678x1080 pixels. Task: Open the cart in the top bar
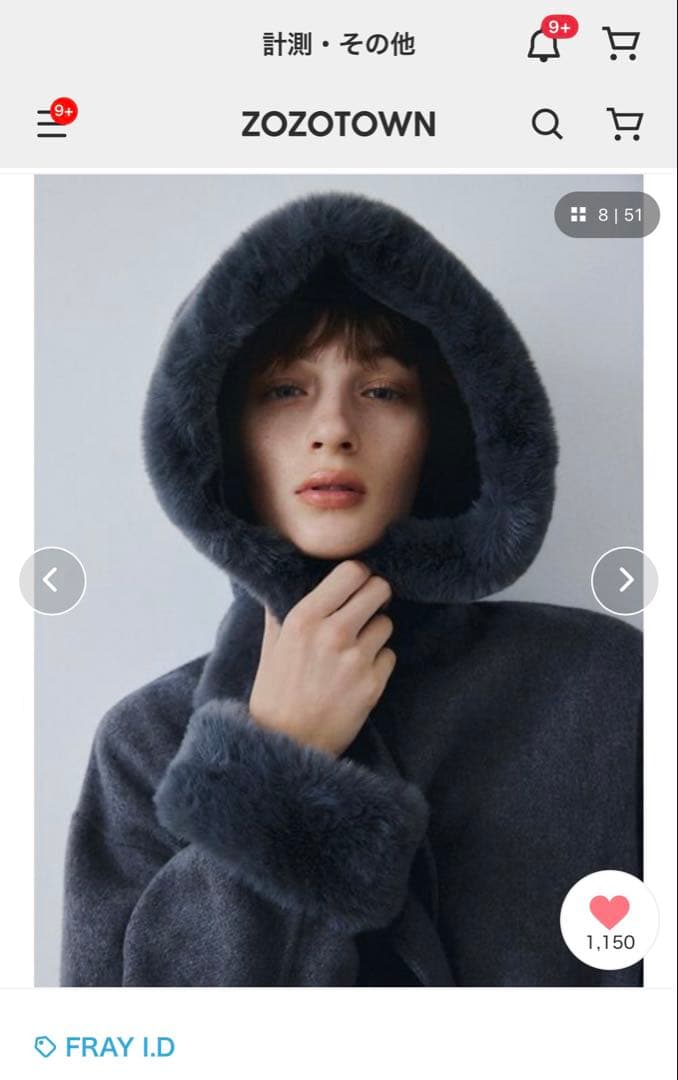coord(621,44)
